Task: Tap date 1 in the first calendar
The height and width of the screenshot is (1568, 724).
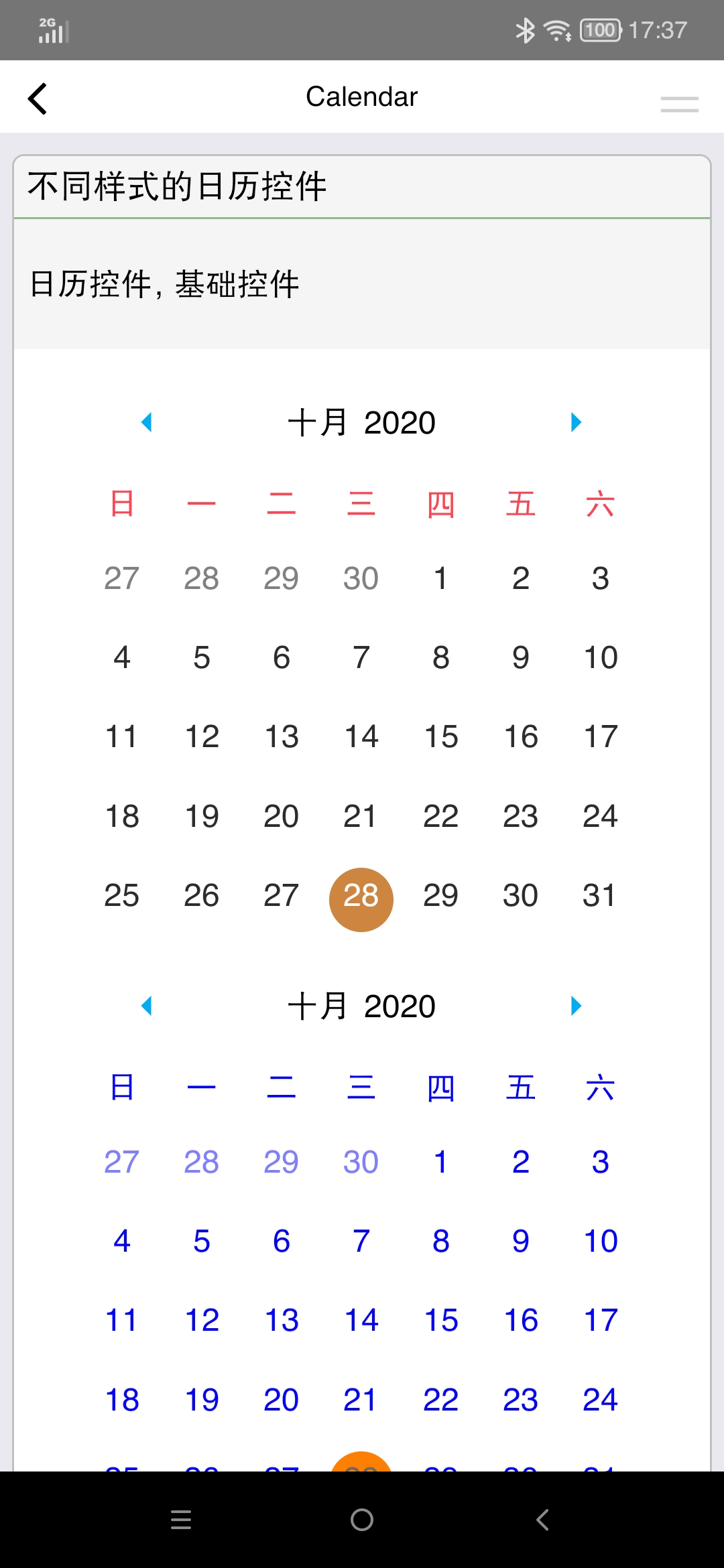Action: (x=440, y=579)
